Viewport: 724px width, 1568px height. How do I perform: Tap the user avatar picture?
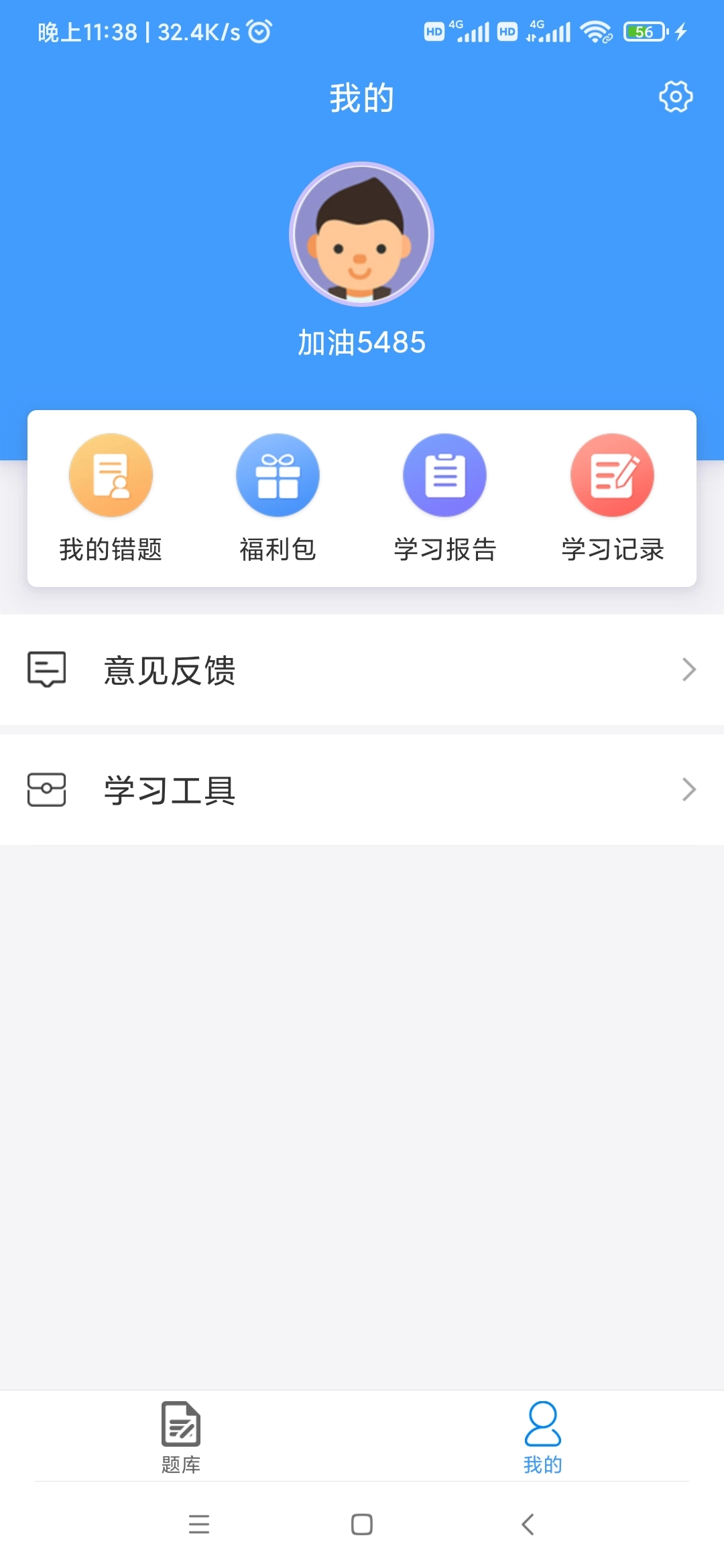pyautogui.click(x=361, y=233)
